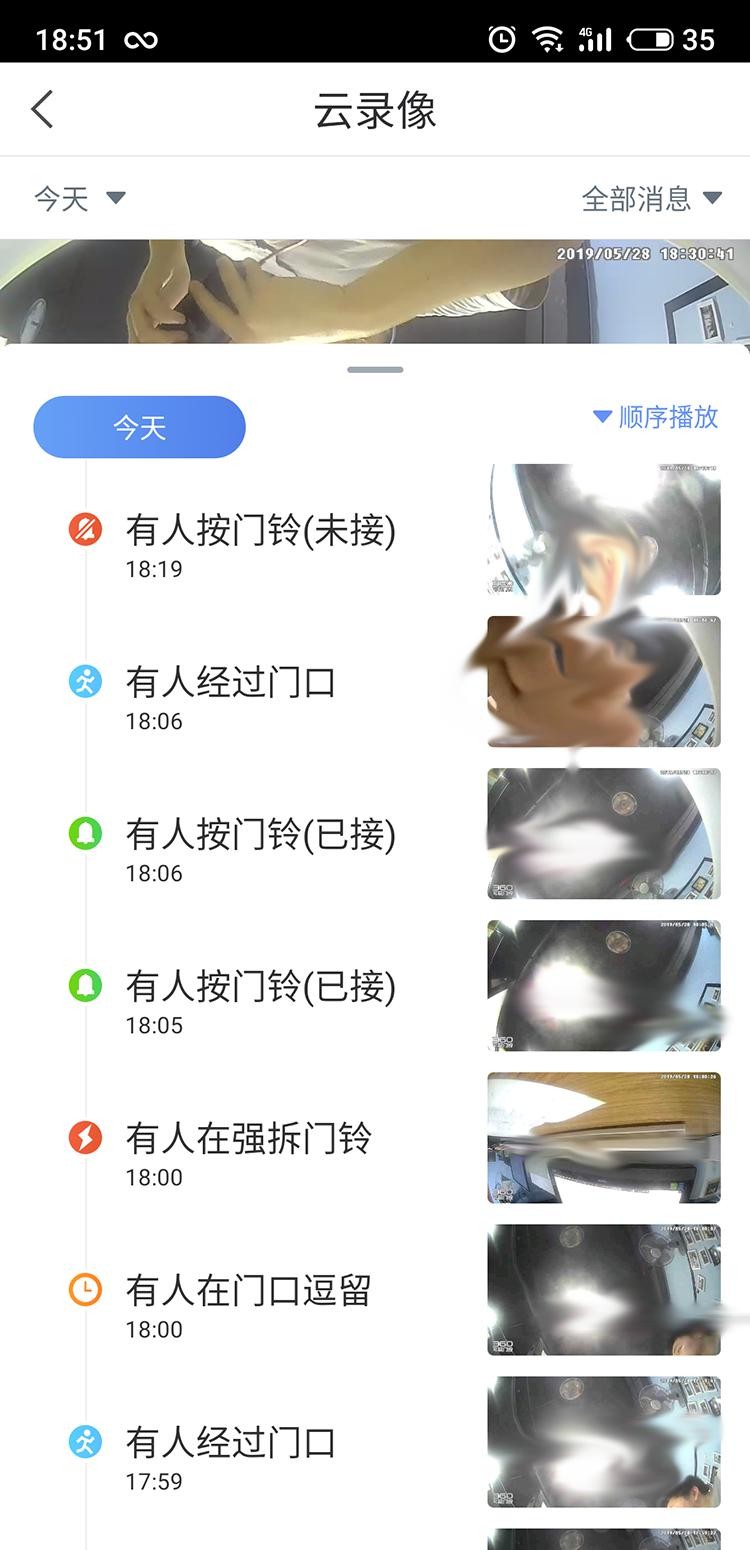Tap the drag handle above the event list
The height and width of the screenshot is (1550, 750).
tap(375, 370)
